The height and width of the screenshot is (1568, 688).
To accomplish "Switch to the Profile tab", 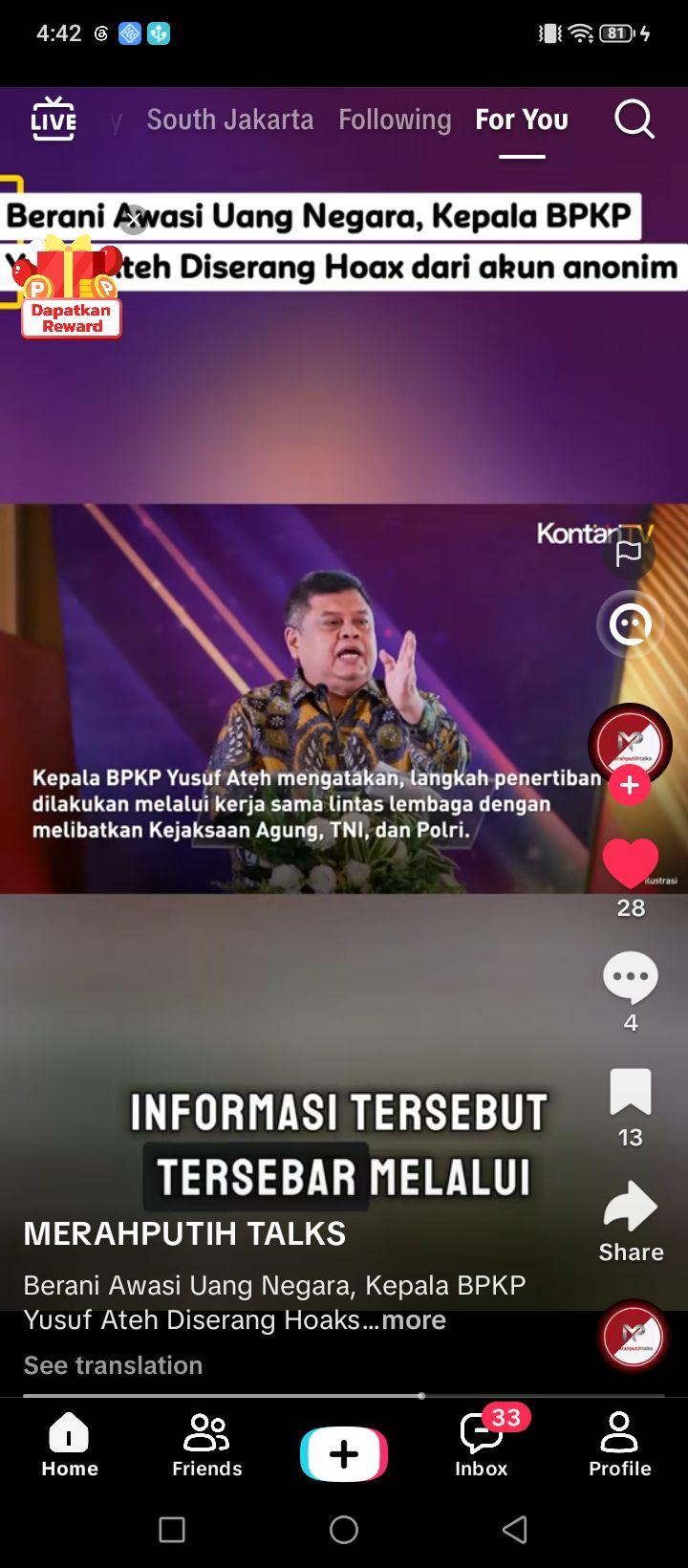I will [x=619, y=1445].
